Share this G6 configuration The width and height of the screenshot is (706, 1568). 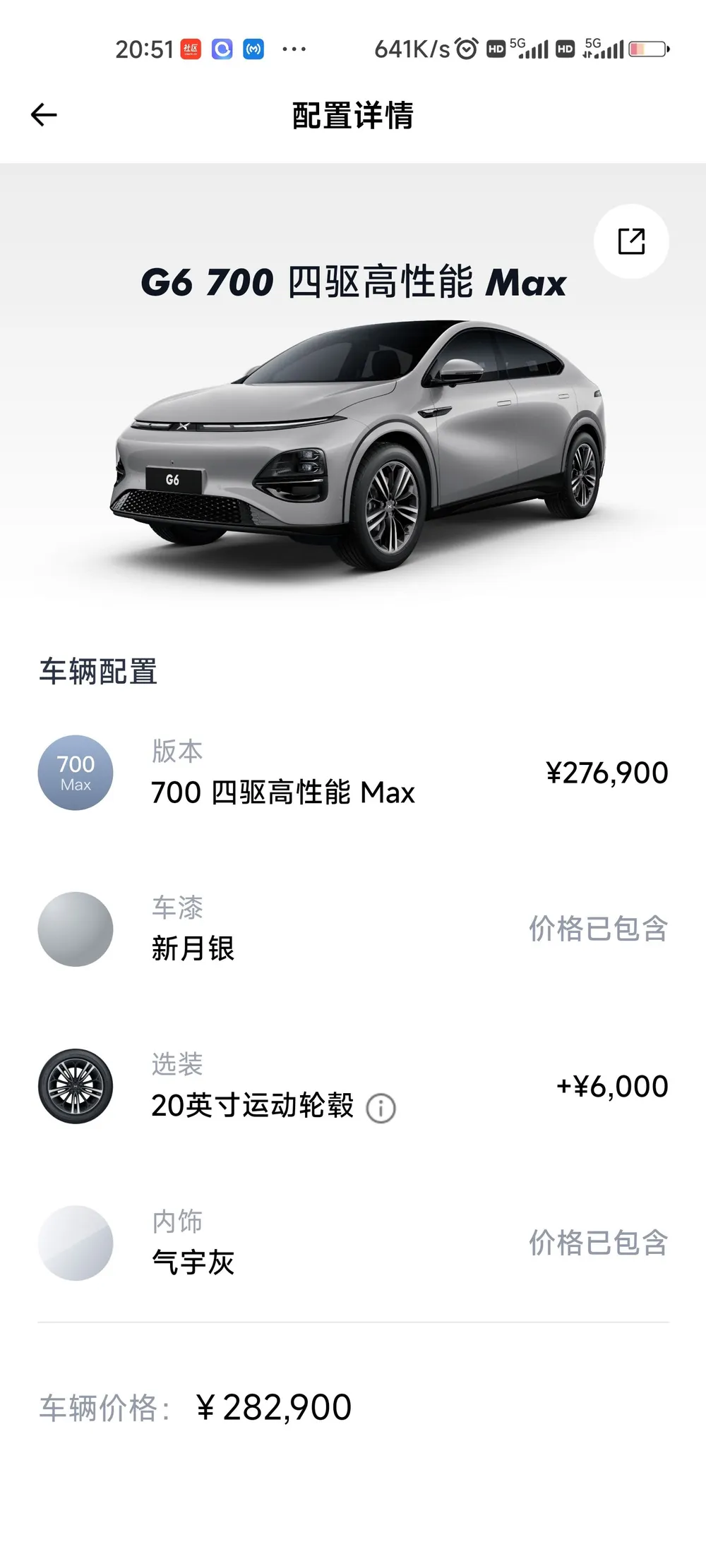tap(631, 241)
